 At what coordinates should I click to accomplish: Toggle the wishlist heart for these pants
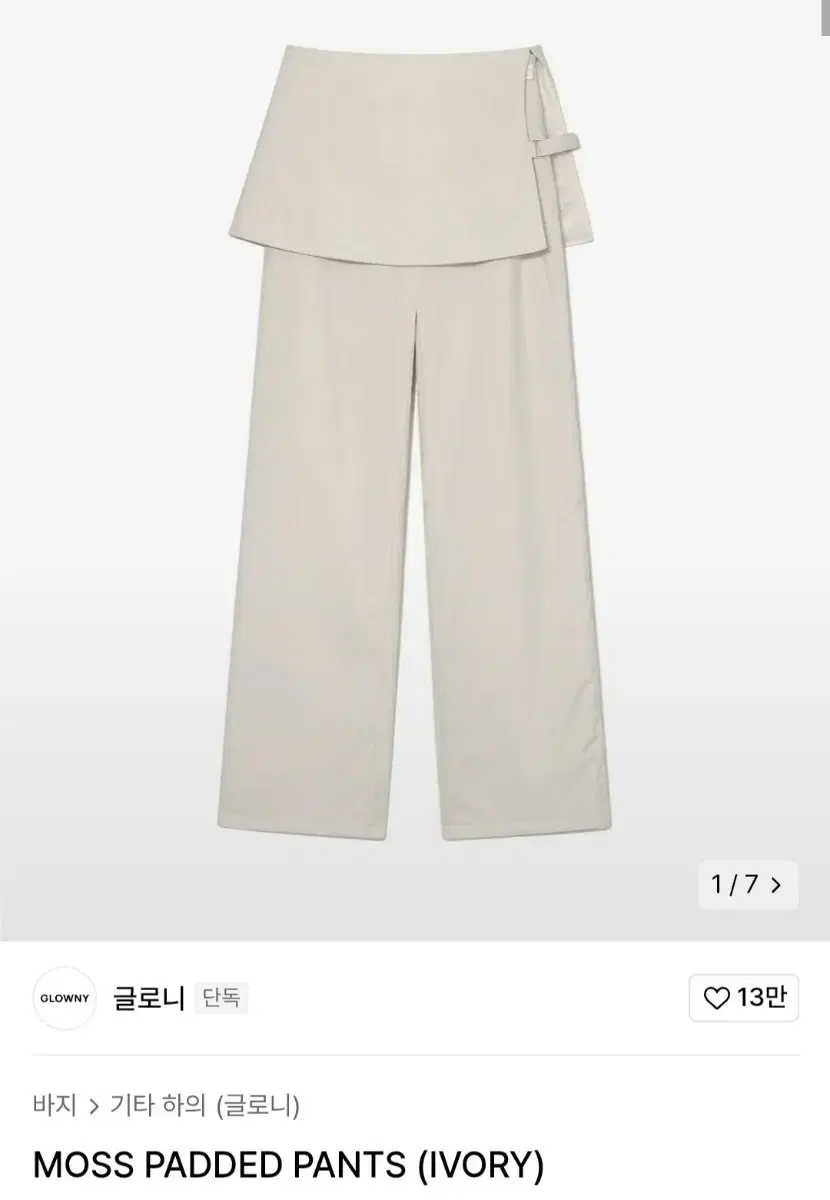coord(716,998)
